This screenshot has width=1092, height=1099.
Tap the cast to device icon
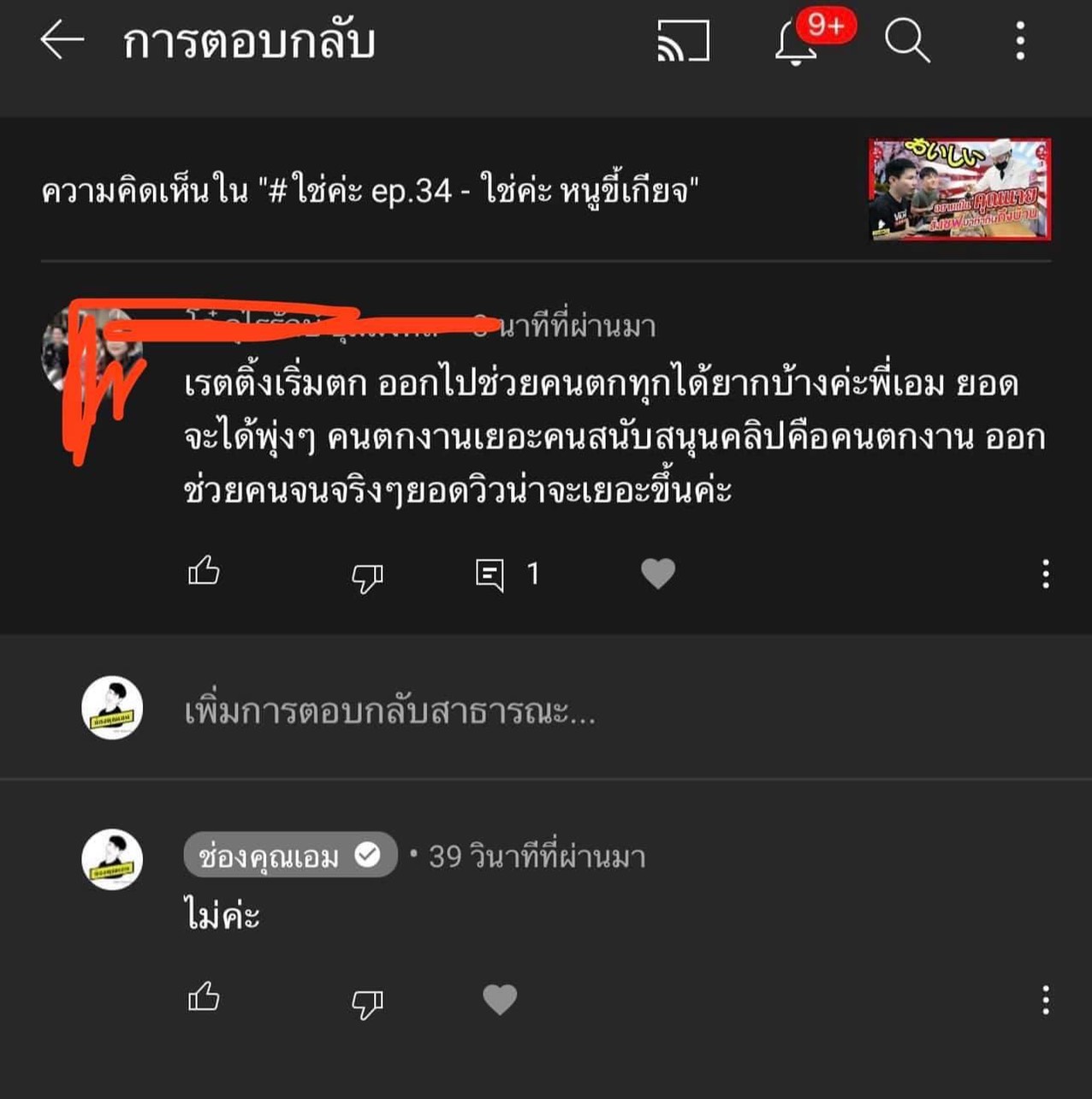pyautogui.click(x=683, y=41)
